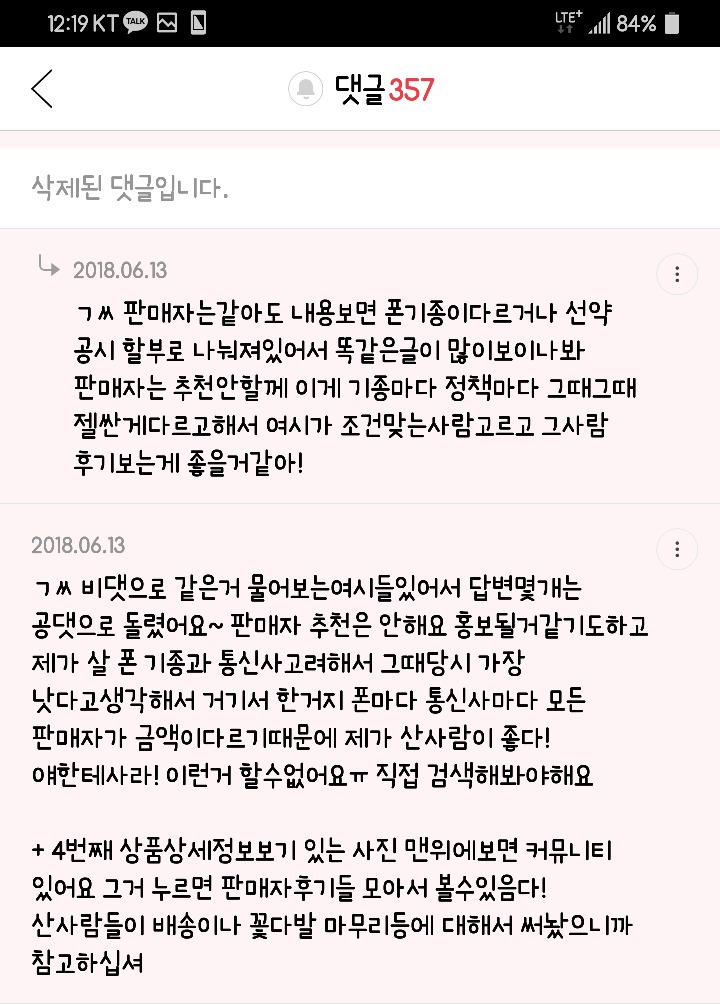Screen dimensions: 720x1005
Task: Tap the notification bell beside 댓글 357
Action: coord(305,90)
